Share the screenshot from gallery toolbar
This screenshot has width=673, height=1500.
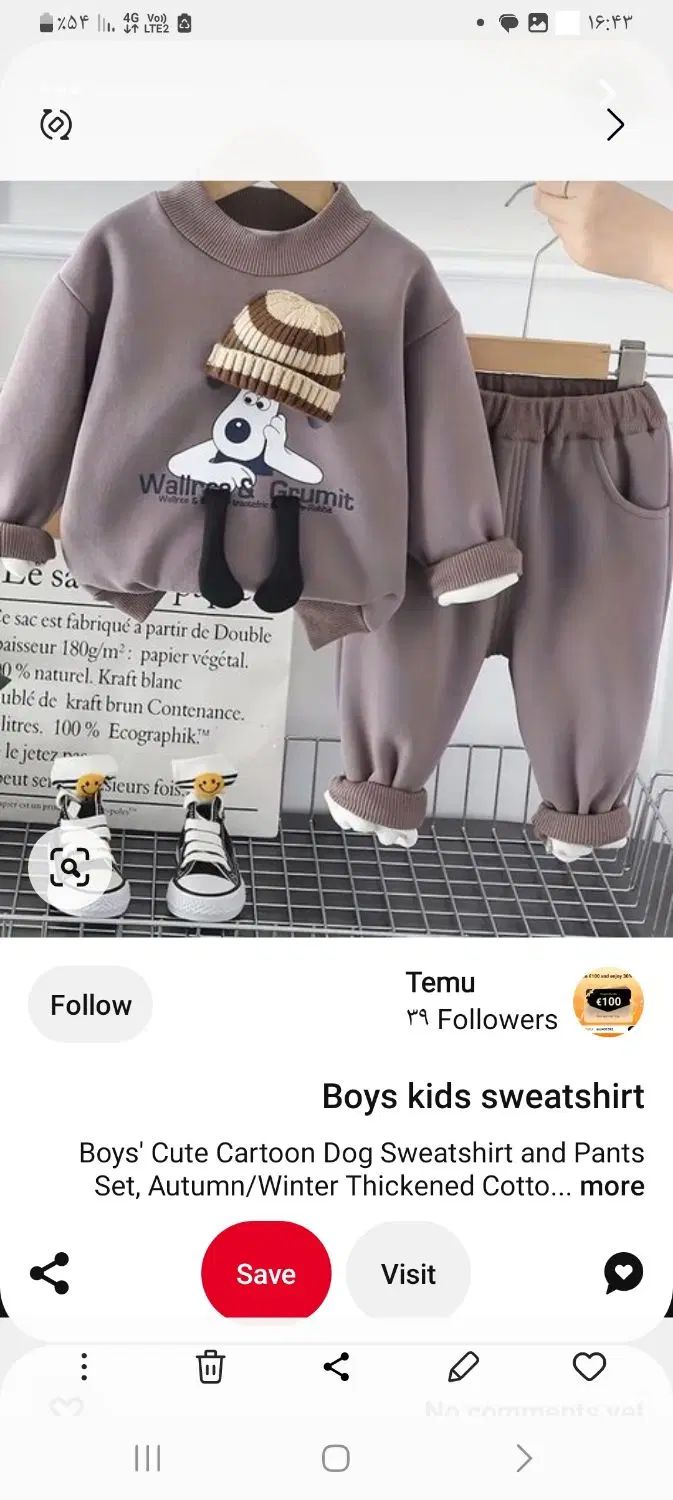point(336,1366)
